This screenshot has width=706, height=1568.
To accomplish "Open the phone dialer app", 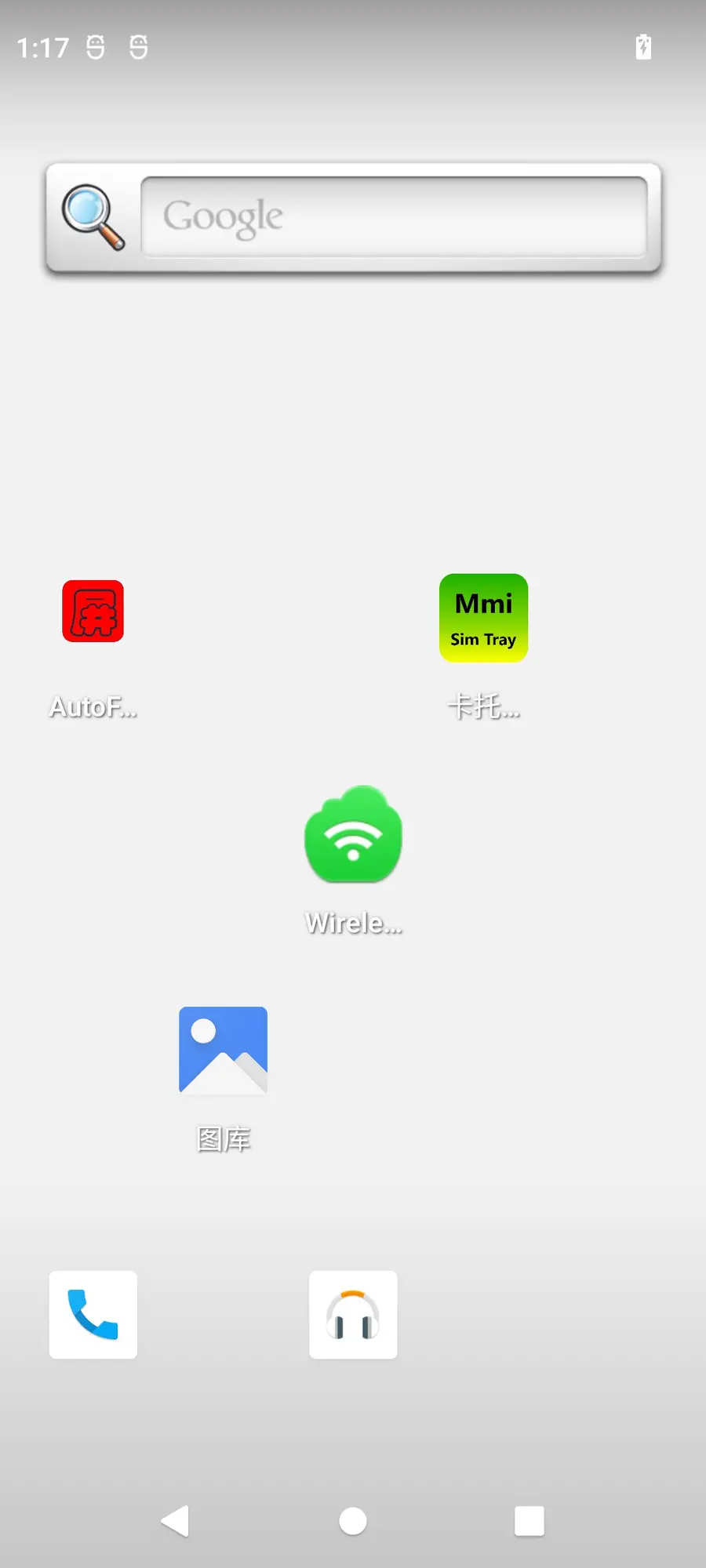I will 93,1315.
